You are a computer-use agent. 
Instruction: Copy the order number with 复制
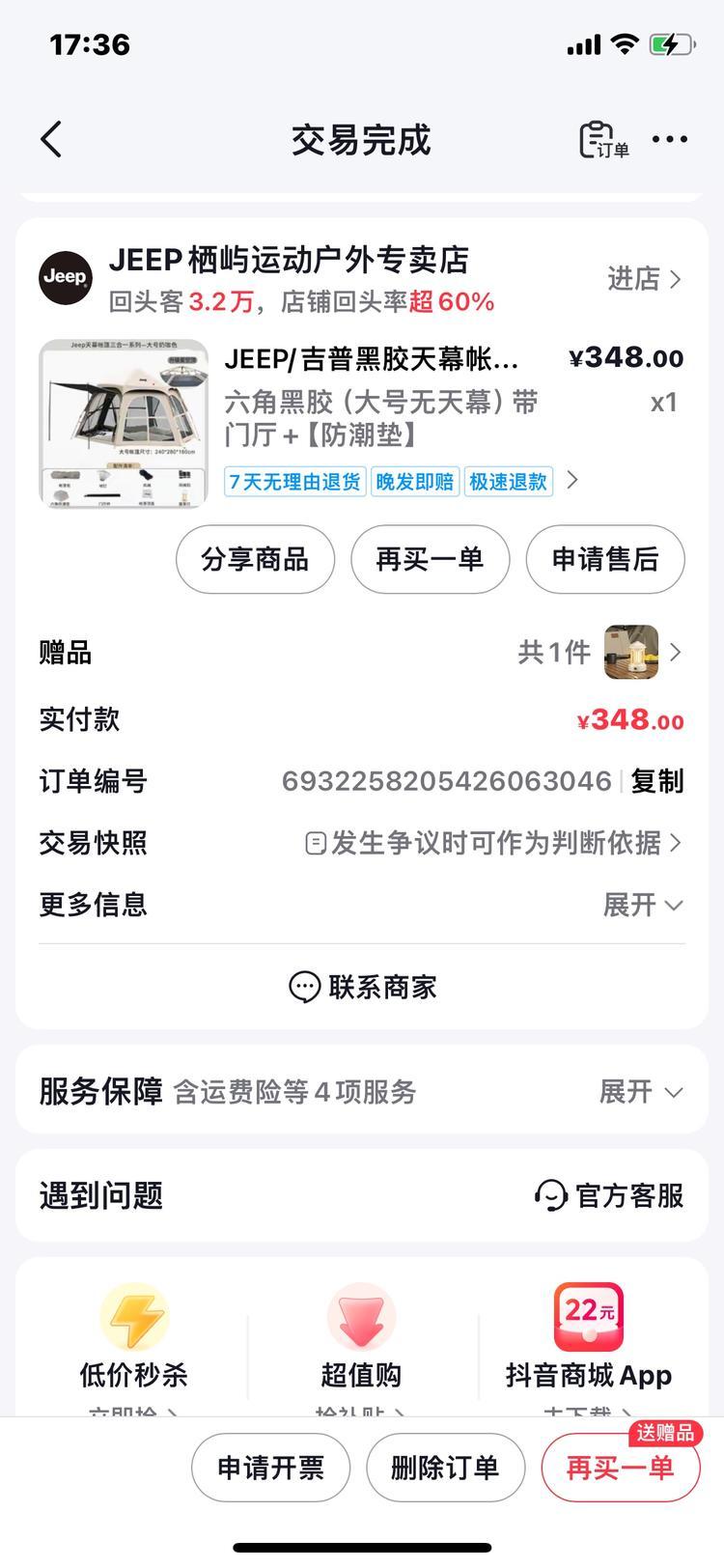click(x=657, y=781)
